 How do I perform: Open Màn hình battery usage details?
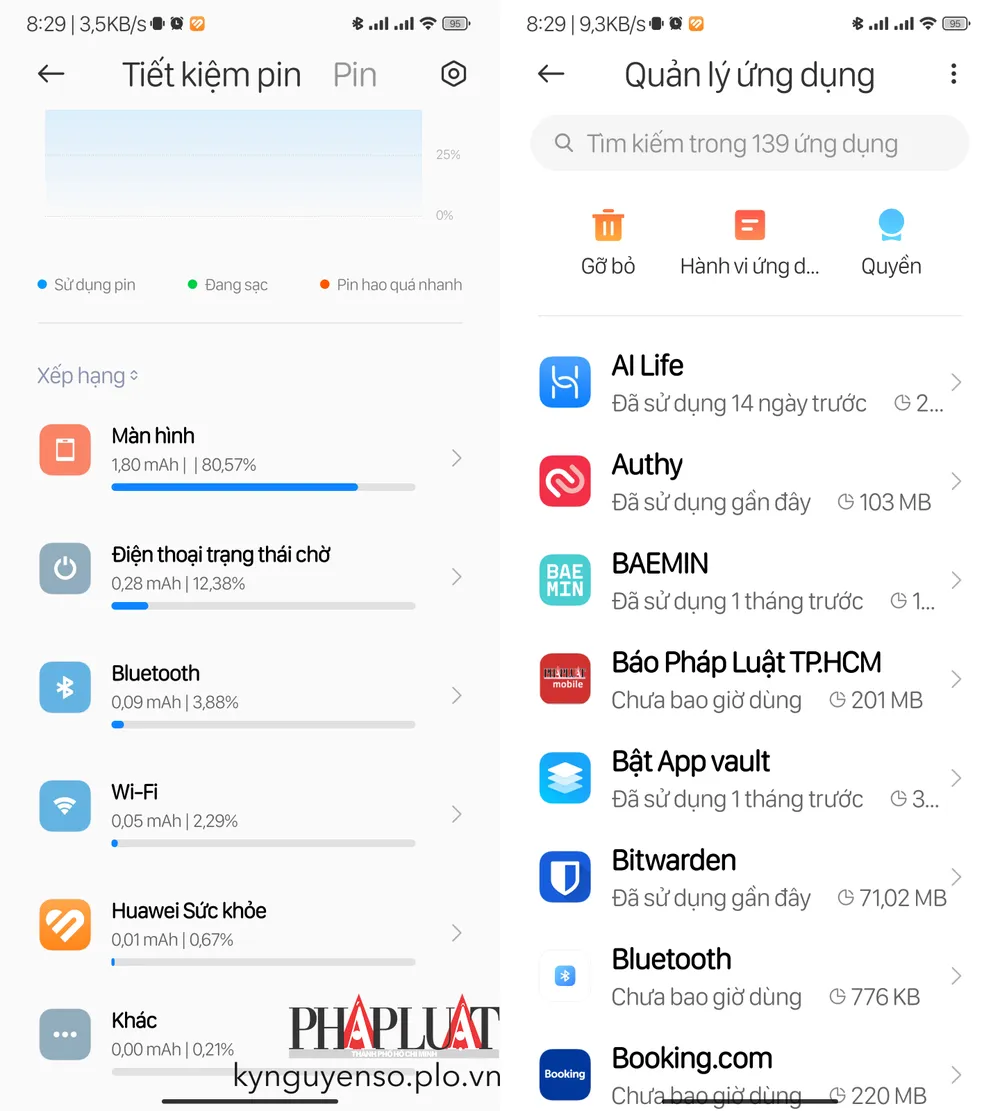pos(250,458)
